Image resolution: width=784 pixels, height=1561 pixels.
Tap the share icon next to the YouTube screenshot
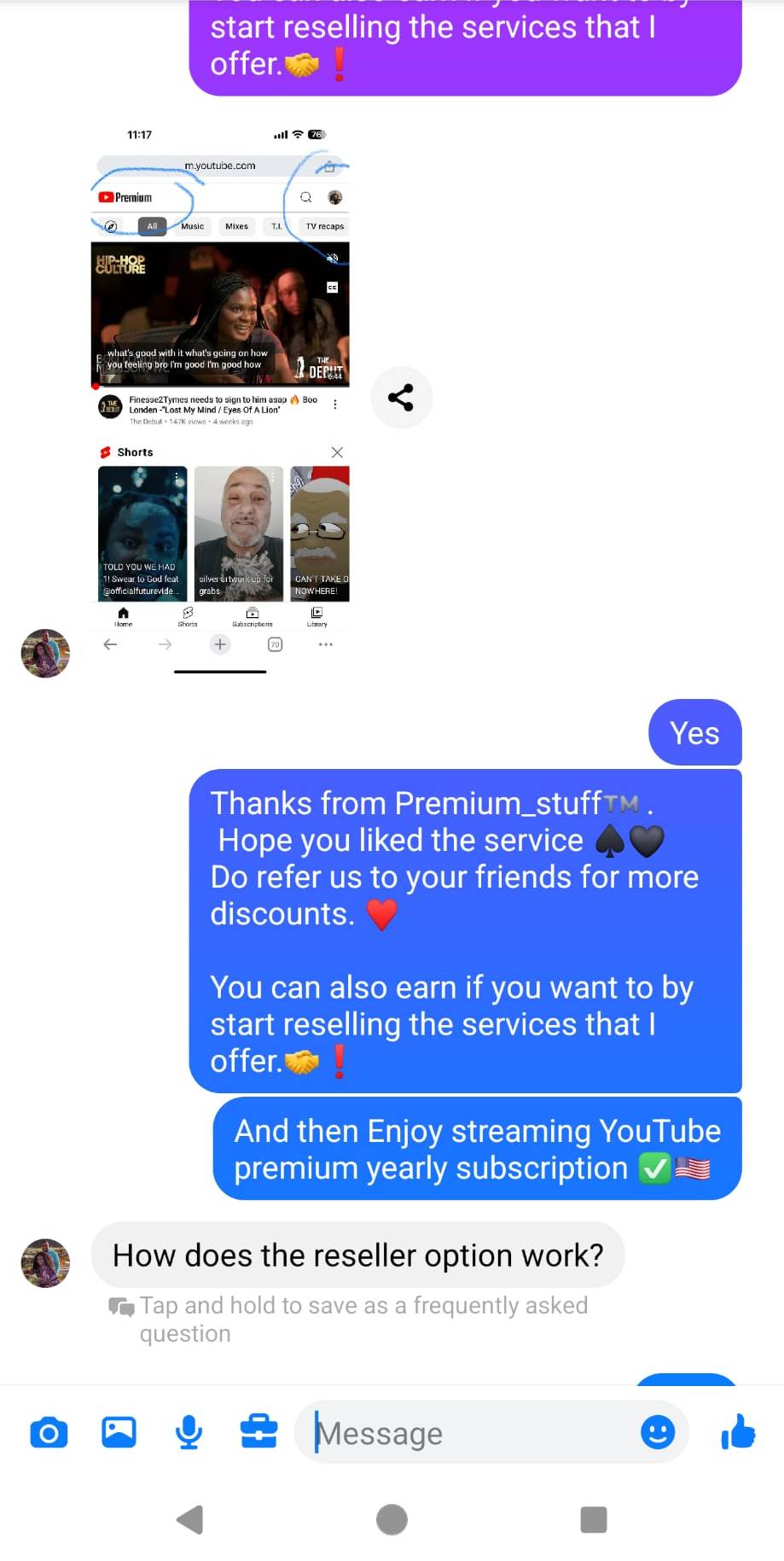(401, 397)
